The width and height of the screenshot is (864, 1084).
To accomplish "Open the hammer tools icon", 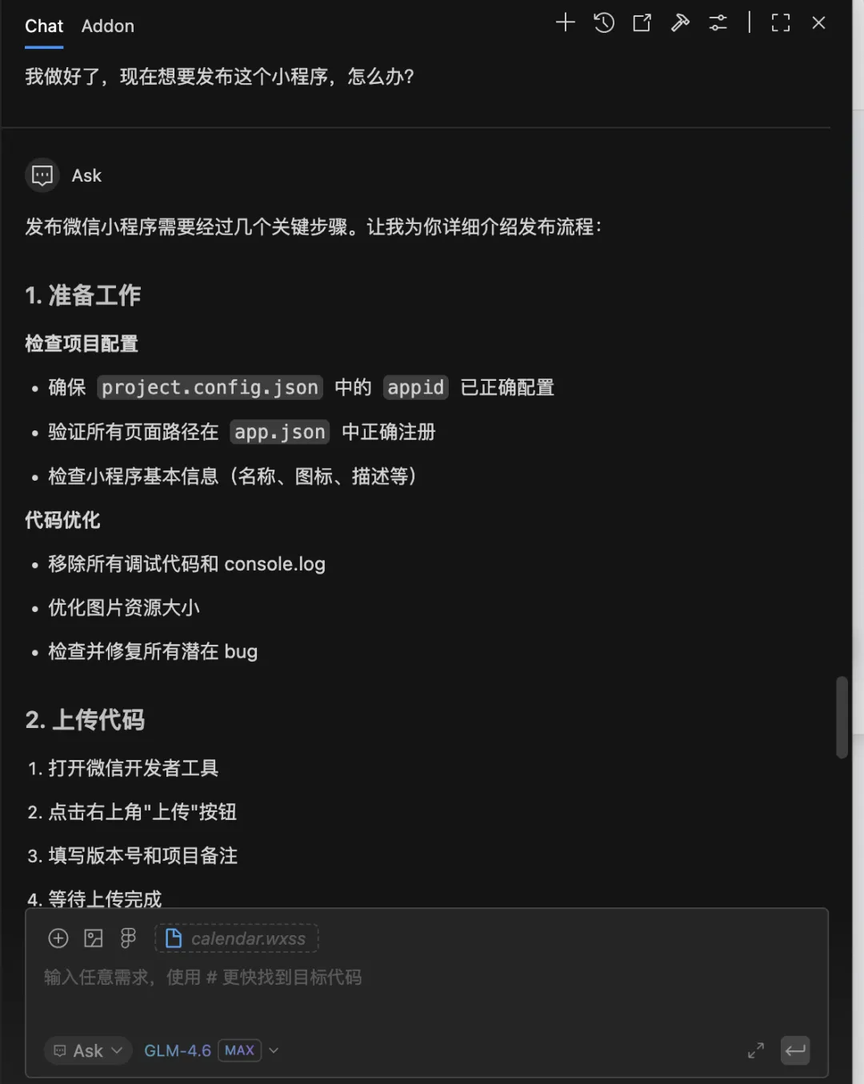I will click(680, 23).
